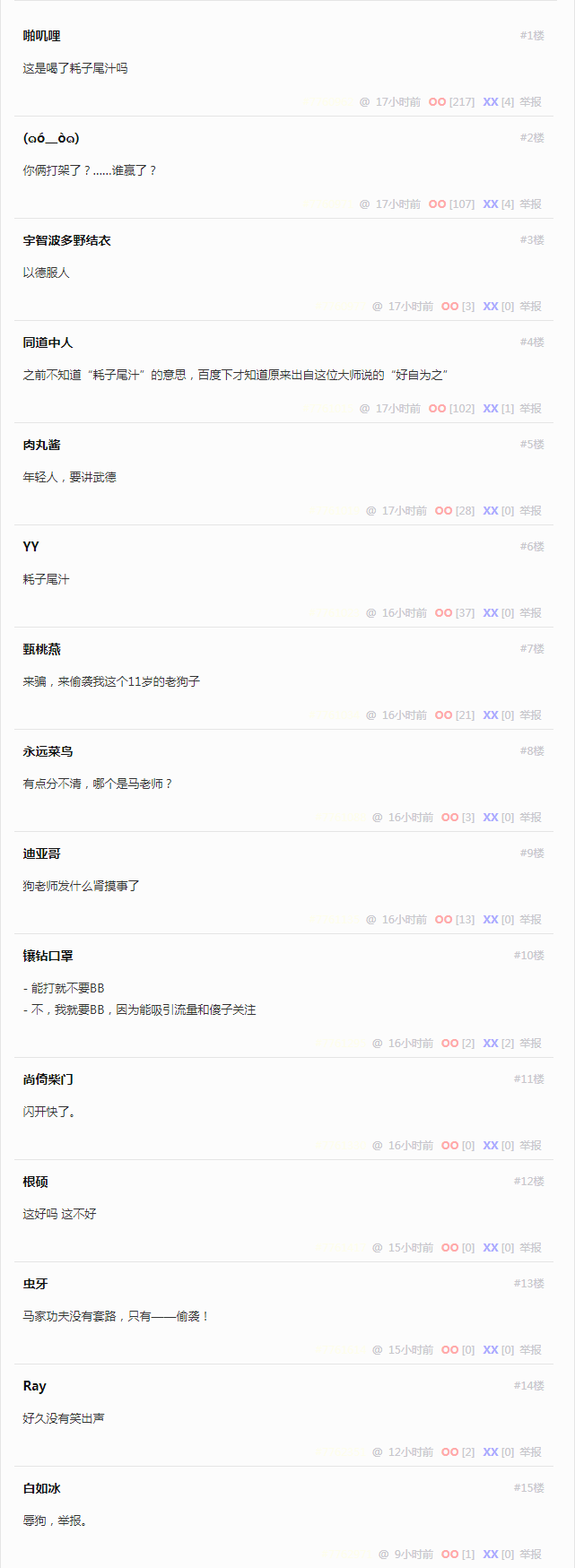The height and width of the screenshot is (1568, 575).
Task: Like OO on 甄桃燕's comment
Action: (443, 715)
